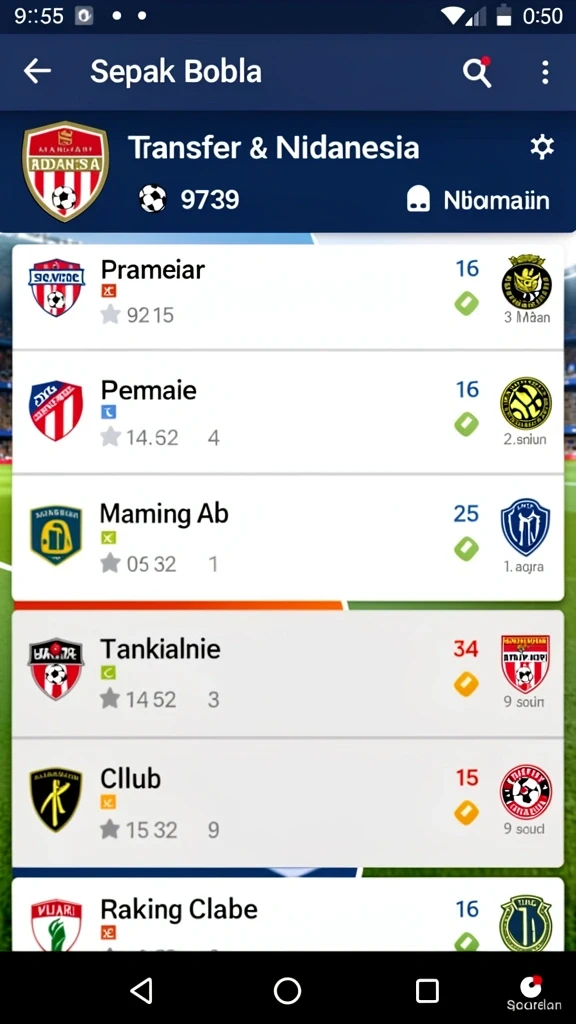576x1024 pixels.
Task: Open the Raking Clabe row
Action: [x=288, y=914]
